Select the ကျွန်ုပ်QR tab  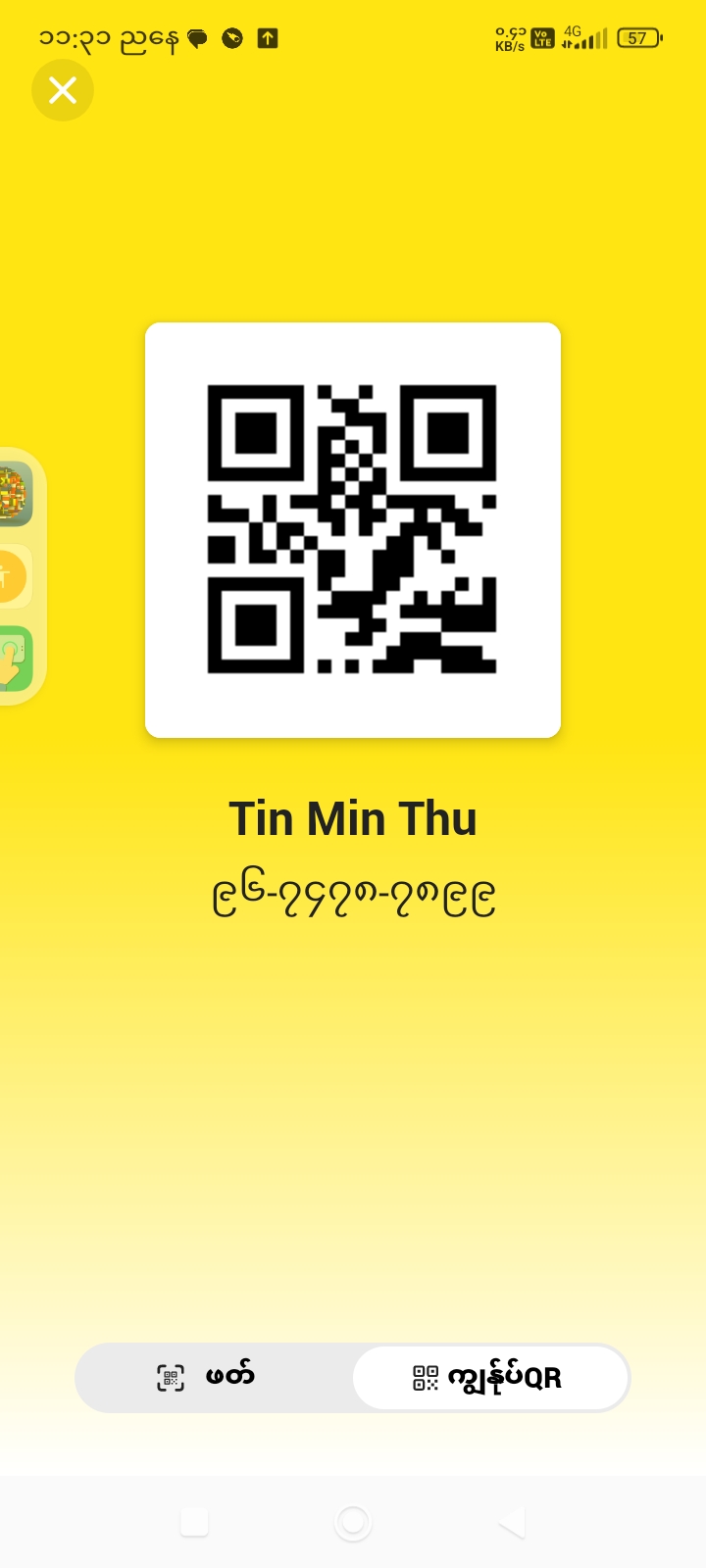click(x=490, y=1377)
